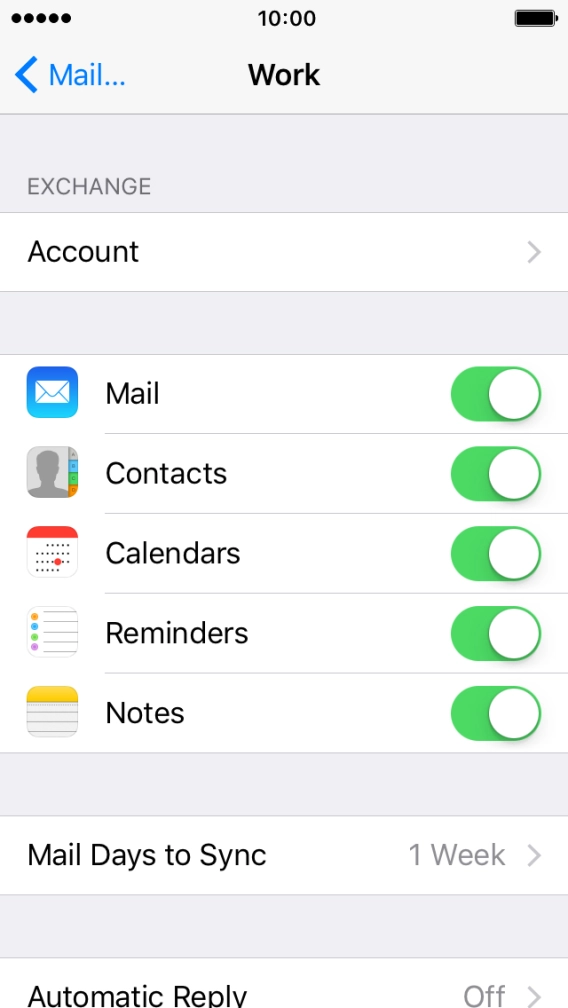Image resolution: width=568 pixels, height=1008 pixels.
Task: Open Mail Days to Sync
Action: tap(284, 855)
